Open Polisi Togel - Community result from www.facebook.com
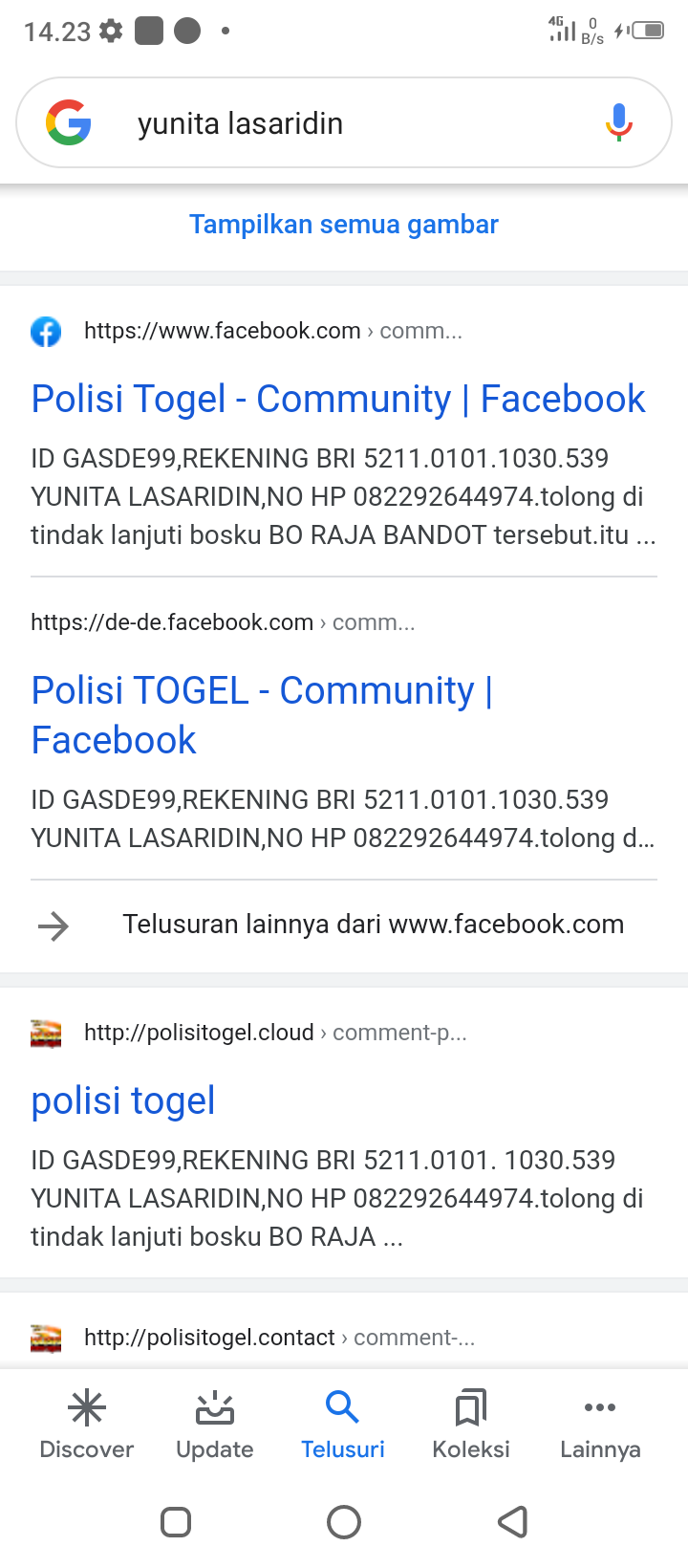Image resolution: width=688 pixels, height=1568 pixels. [338, 399]
